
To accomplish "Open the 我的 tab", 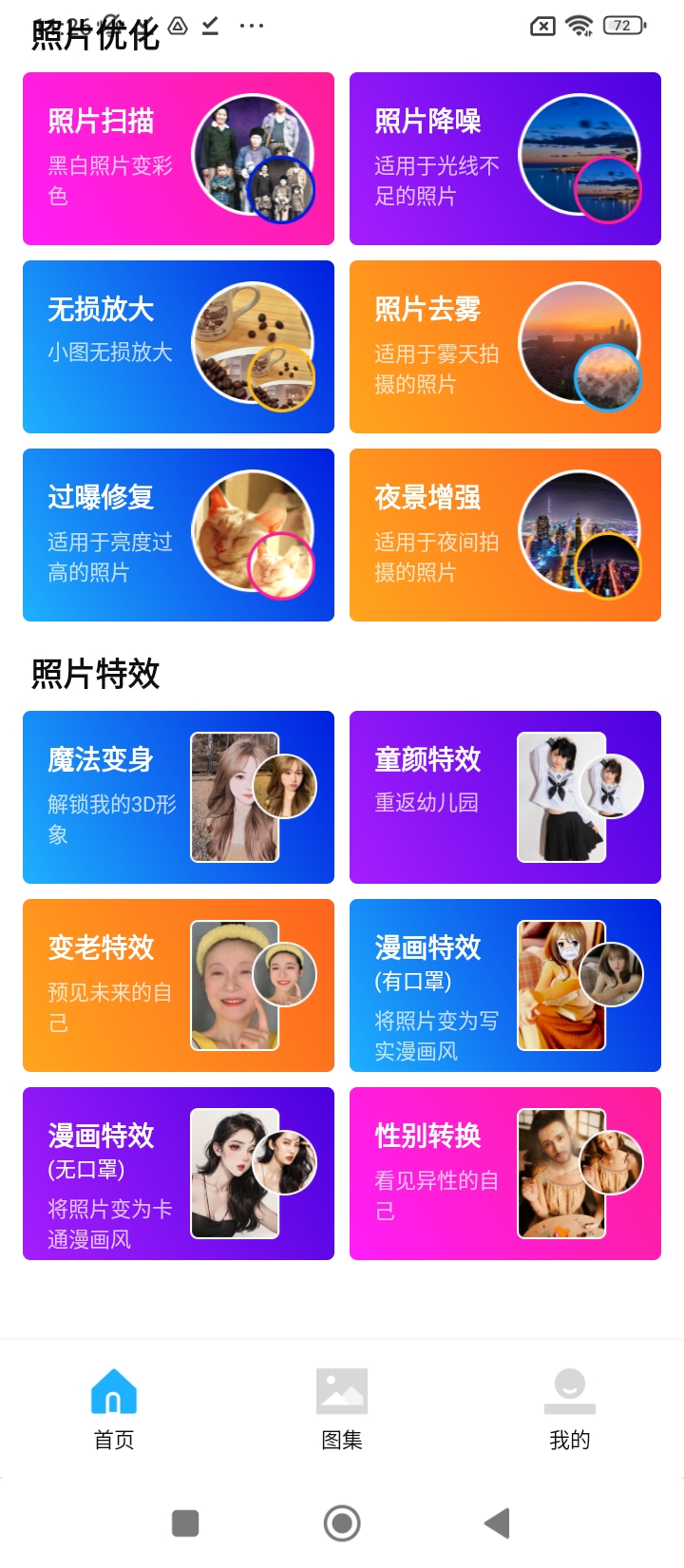I will (x=570, y=1409).
